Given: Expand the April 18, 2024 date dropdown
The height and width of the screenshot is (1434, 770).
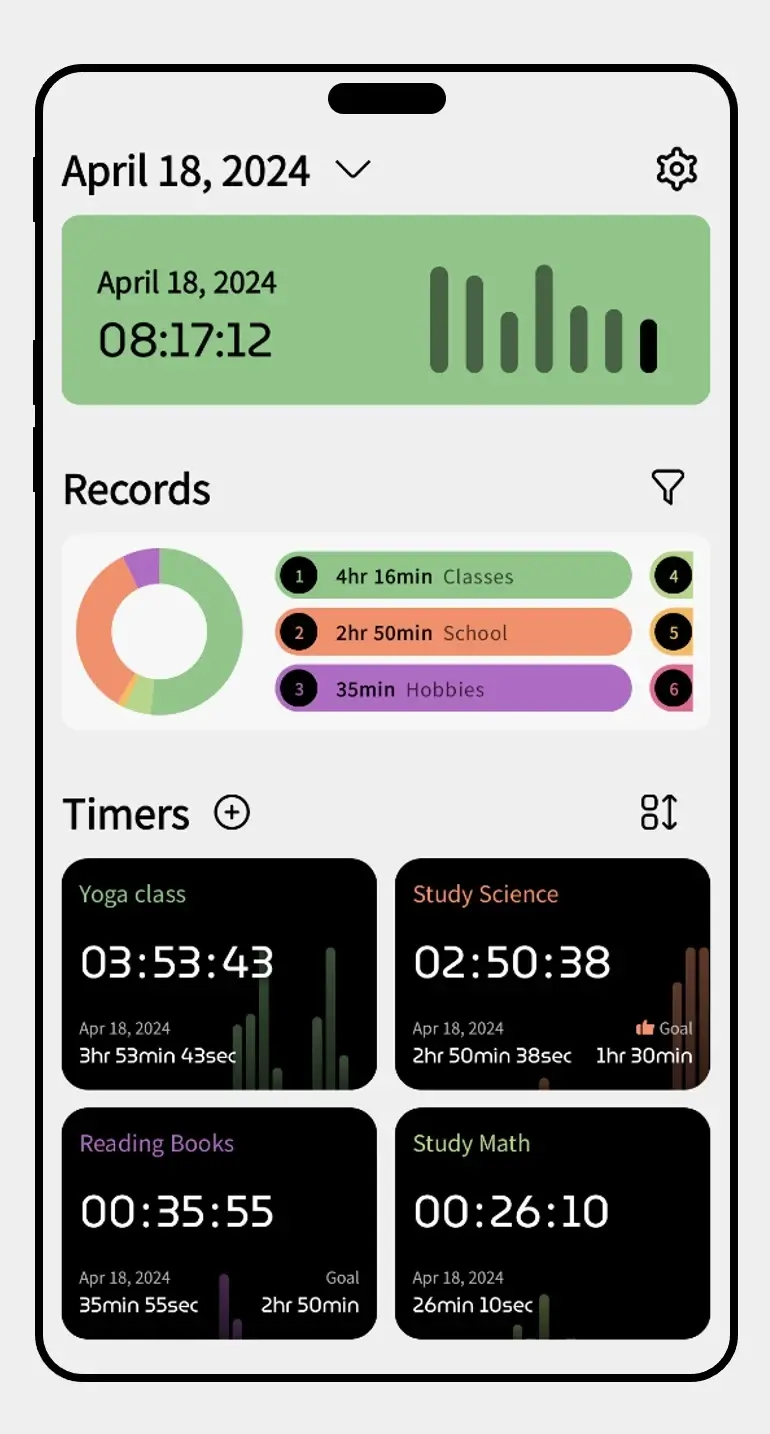Looking at the screenshot, I should click(x=353, y=170).
